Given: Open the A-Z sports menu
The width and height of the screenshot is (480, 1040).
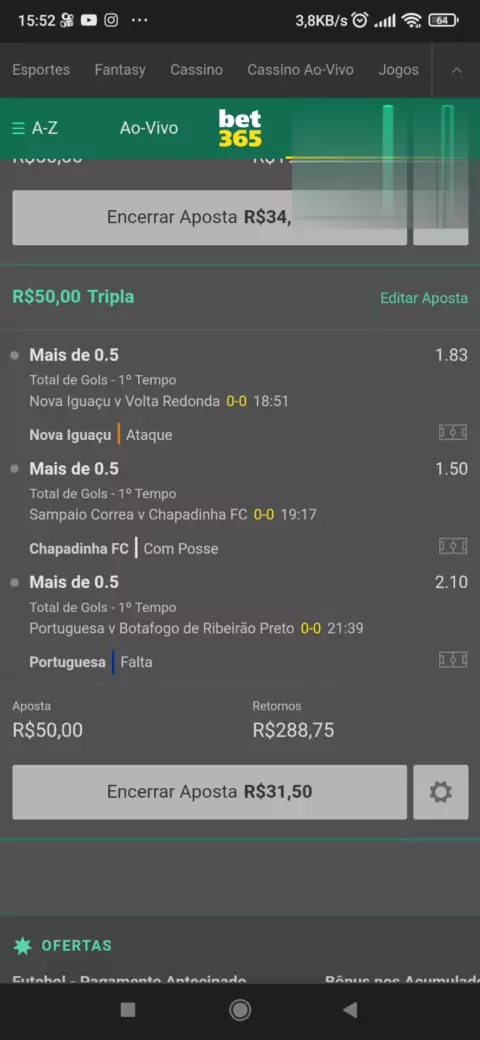Looking at the screenshot, I should click(x=35, y=128).
